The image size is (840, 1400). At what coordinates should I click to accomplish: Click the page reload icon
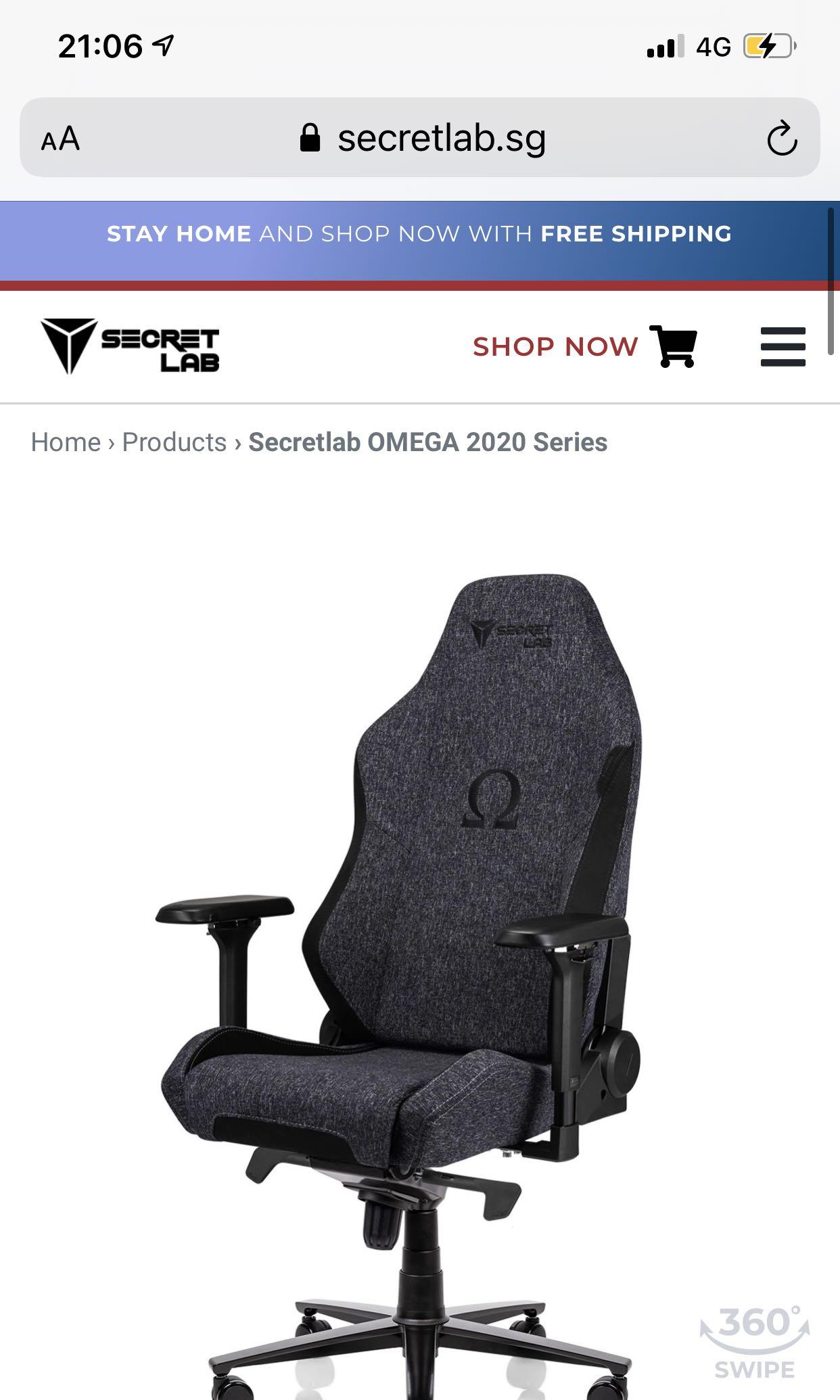click(x=781, y=137)
